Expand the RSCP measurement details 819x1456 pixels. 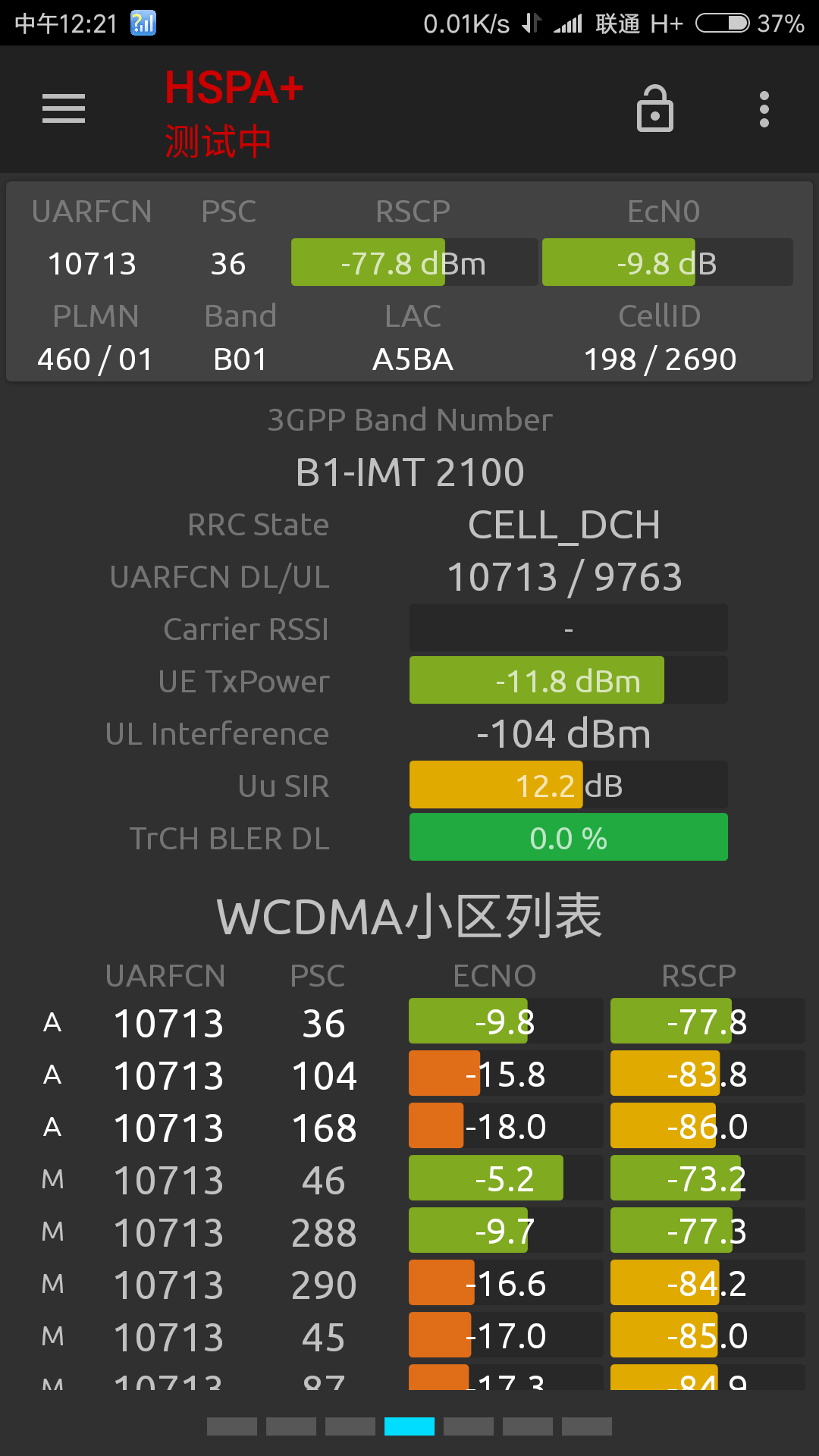[413, 262]
